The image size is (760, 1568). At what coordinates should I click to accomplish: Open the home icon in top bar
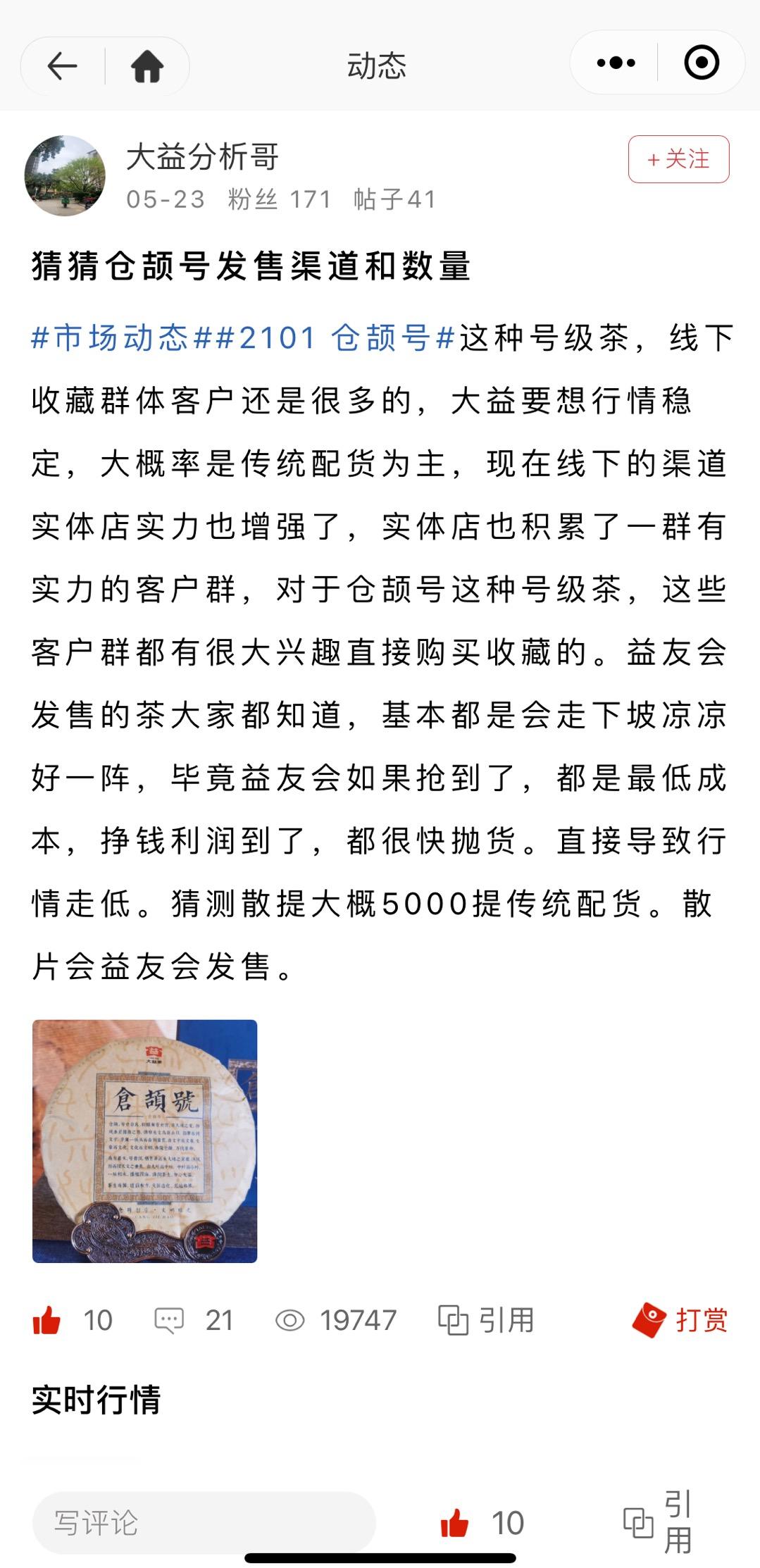(147, 66)
